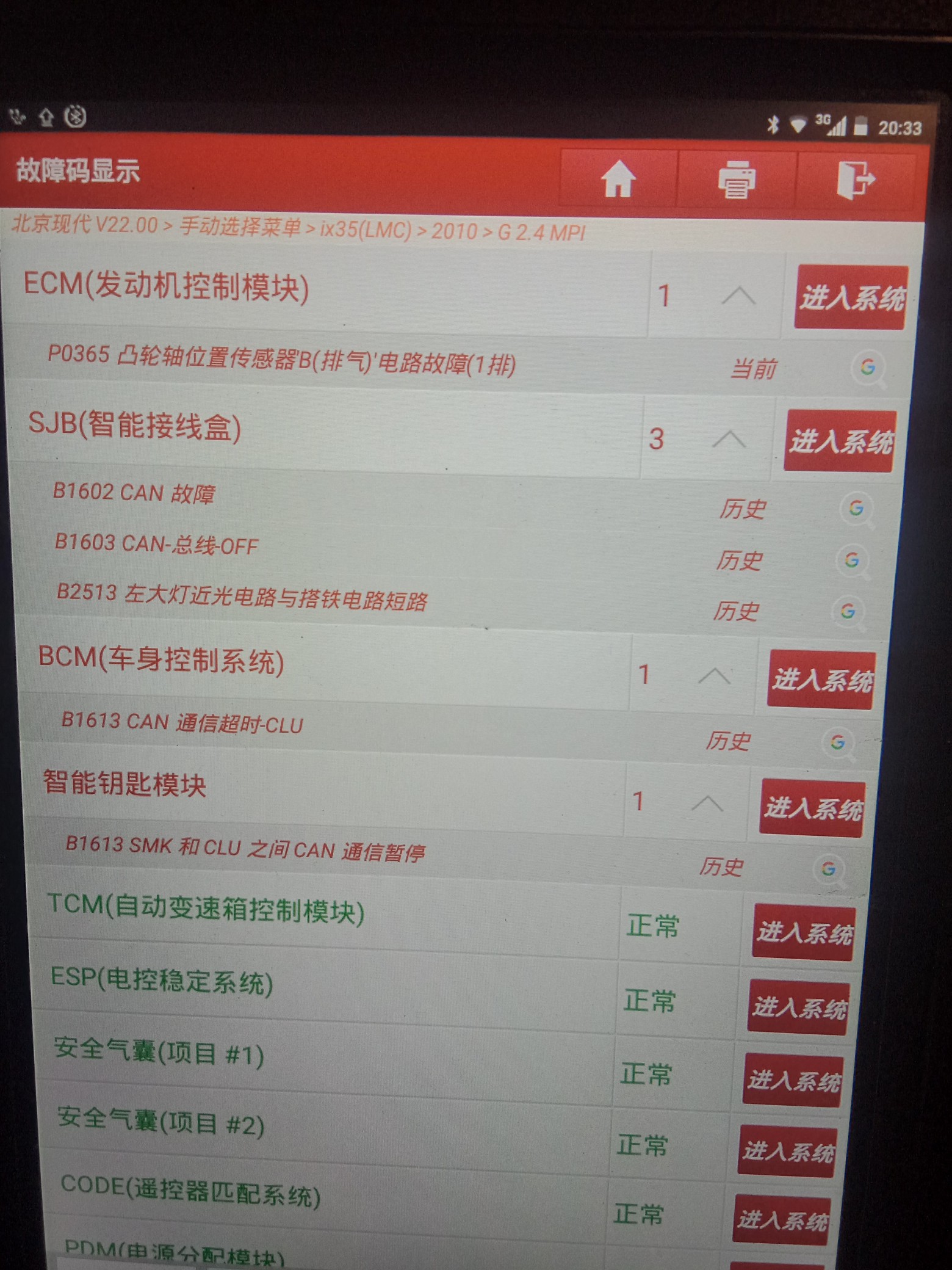This screenshot has width=952, height=1270.
Task: Search code P0365 online
Action: pos(868,368)
